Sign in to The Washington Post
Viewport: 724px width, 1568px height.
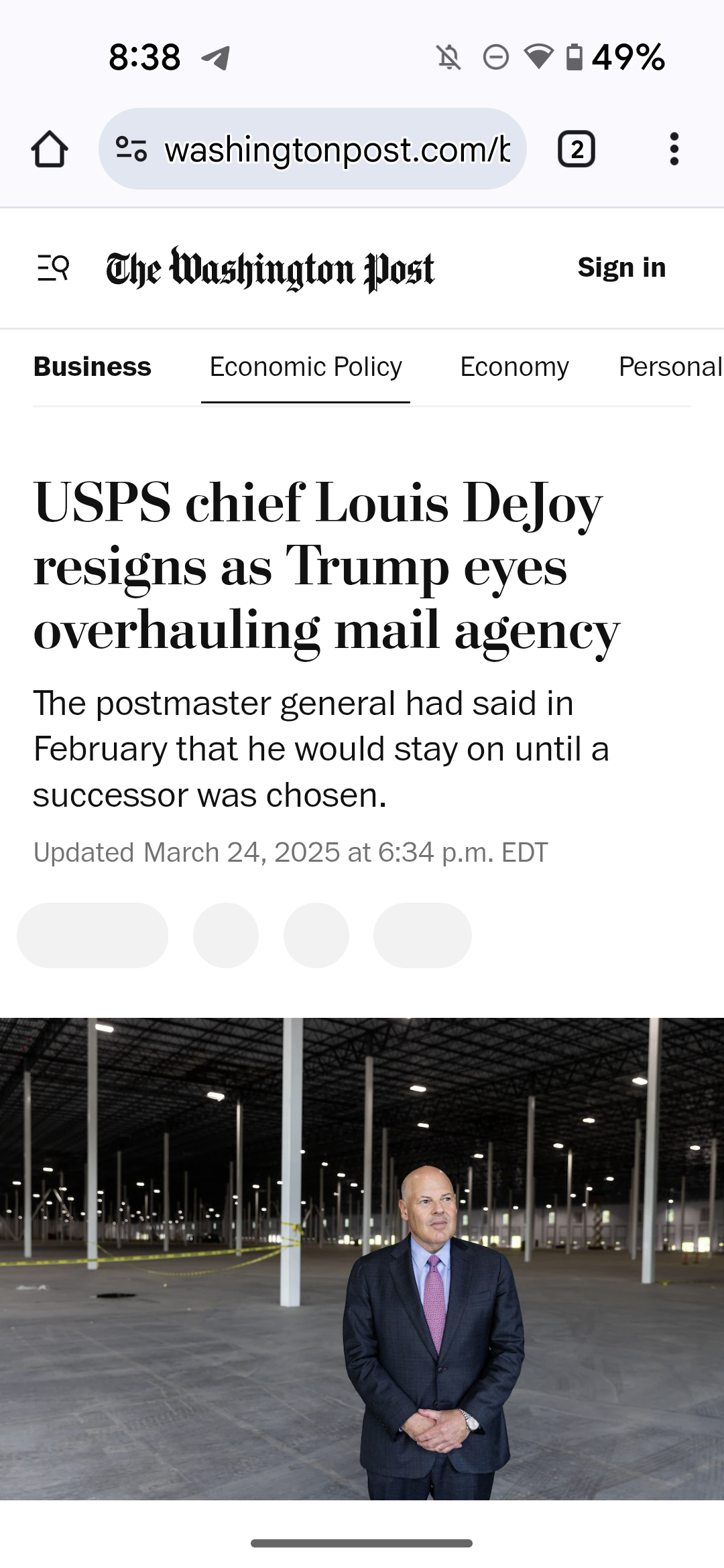(621, 267)
